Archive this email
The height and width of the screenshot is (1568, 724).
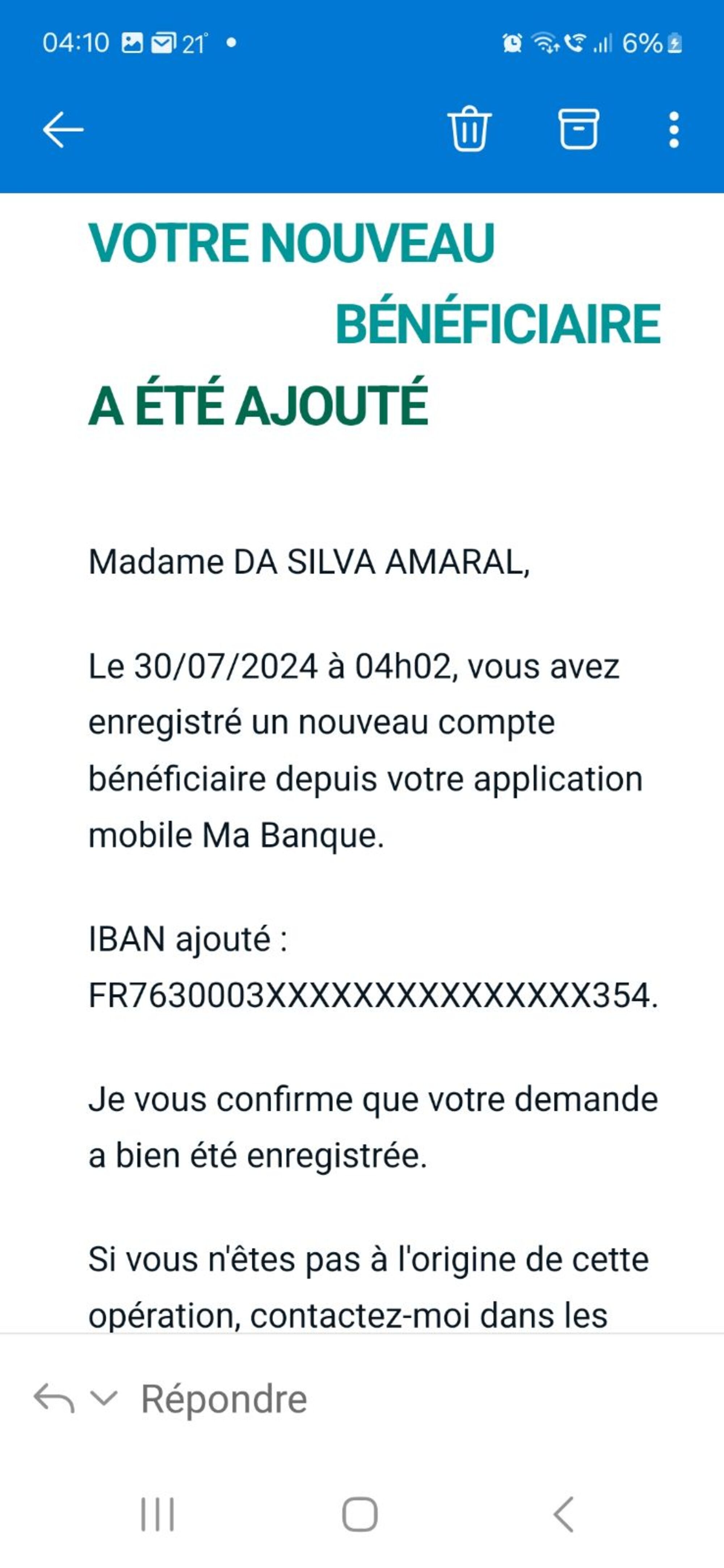click(578, 129)
